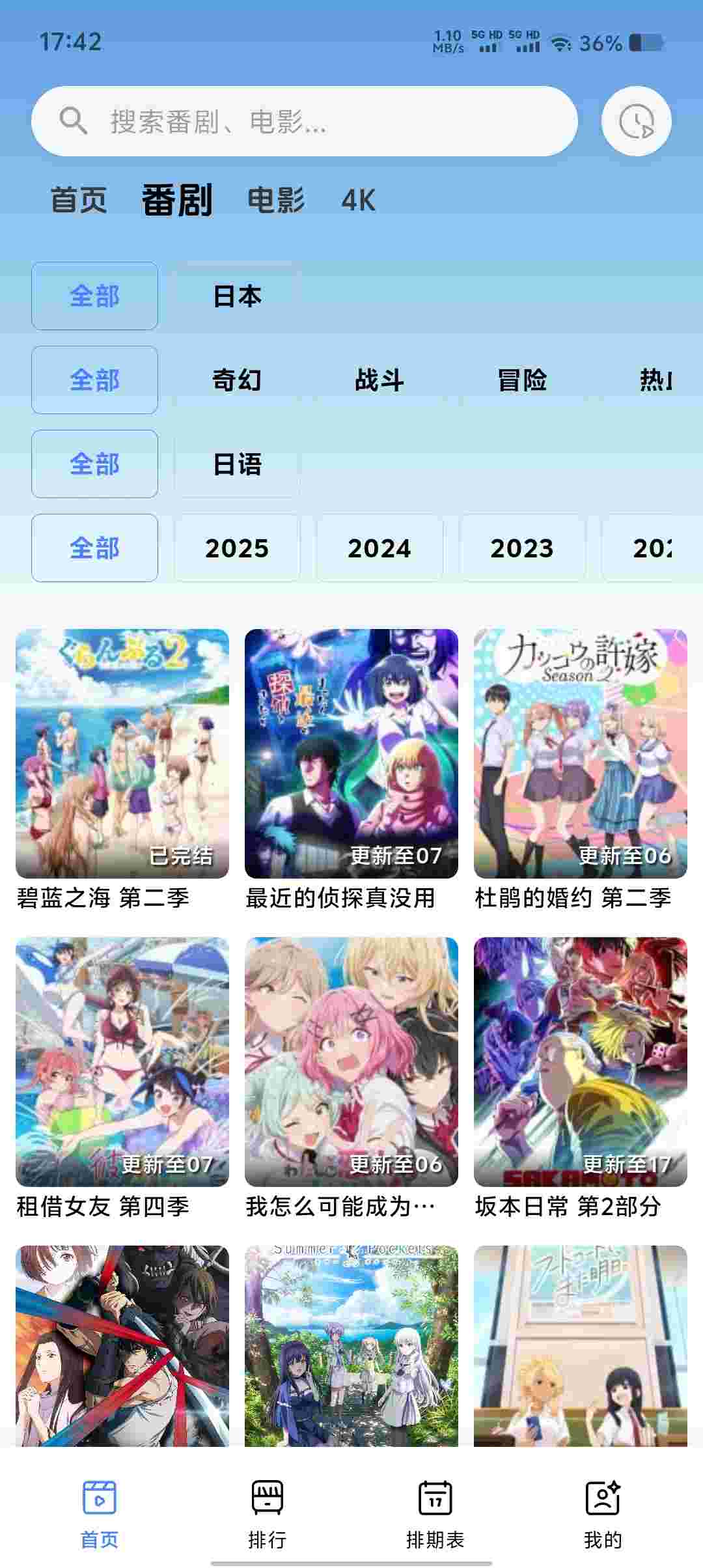This screenshot has height=1568, width=703.
Task: Filter by the 奇幻 genre
Action: [237, 380]
